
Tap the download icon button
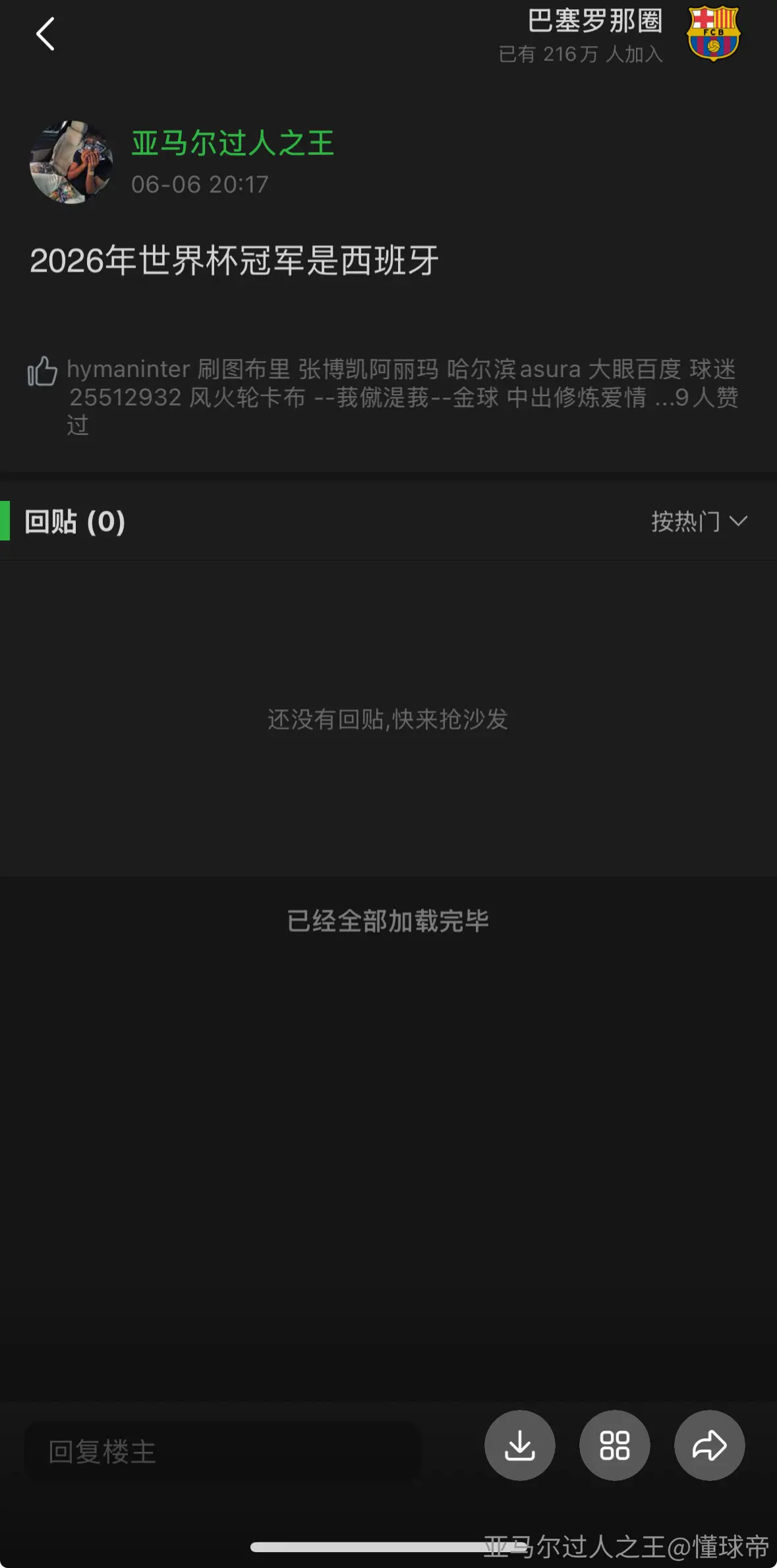click(520, 1445)
